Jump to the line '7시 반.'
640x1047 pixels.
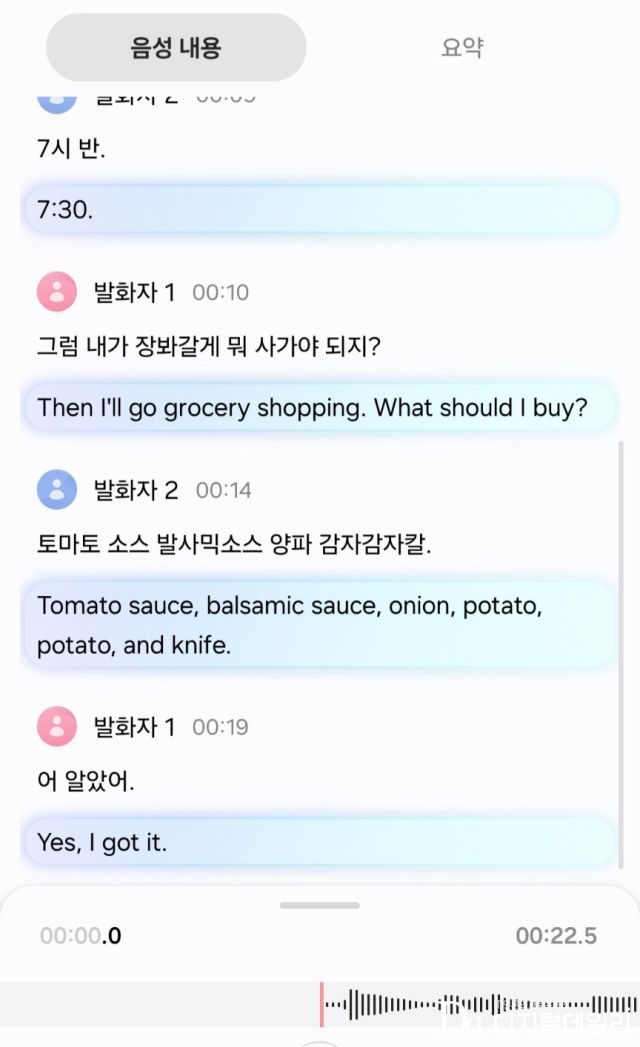(x=70, y=150)
